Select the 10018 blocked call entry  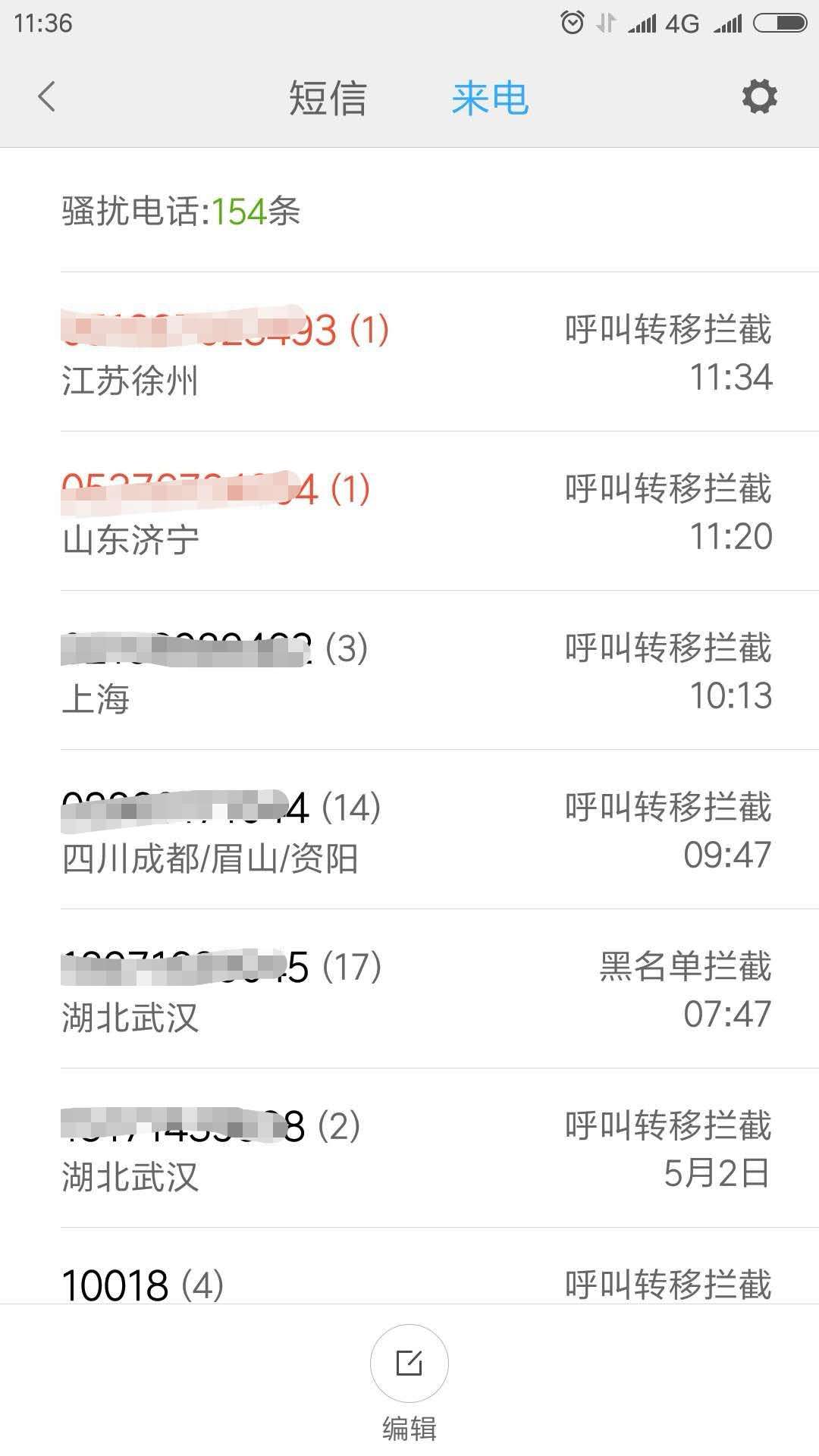tap(409, 1282)
